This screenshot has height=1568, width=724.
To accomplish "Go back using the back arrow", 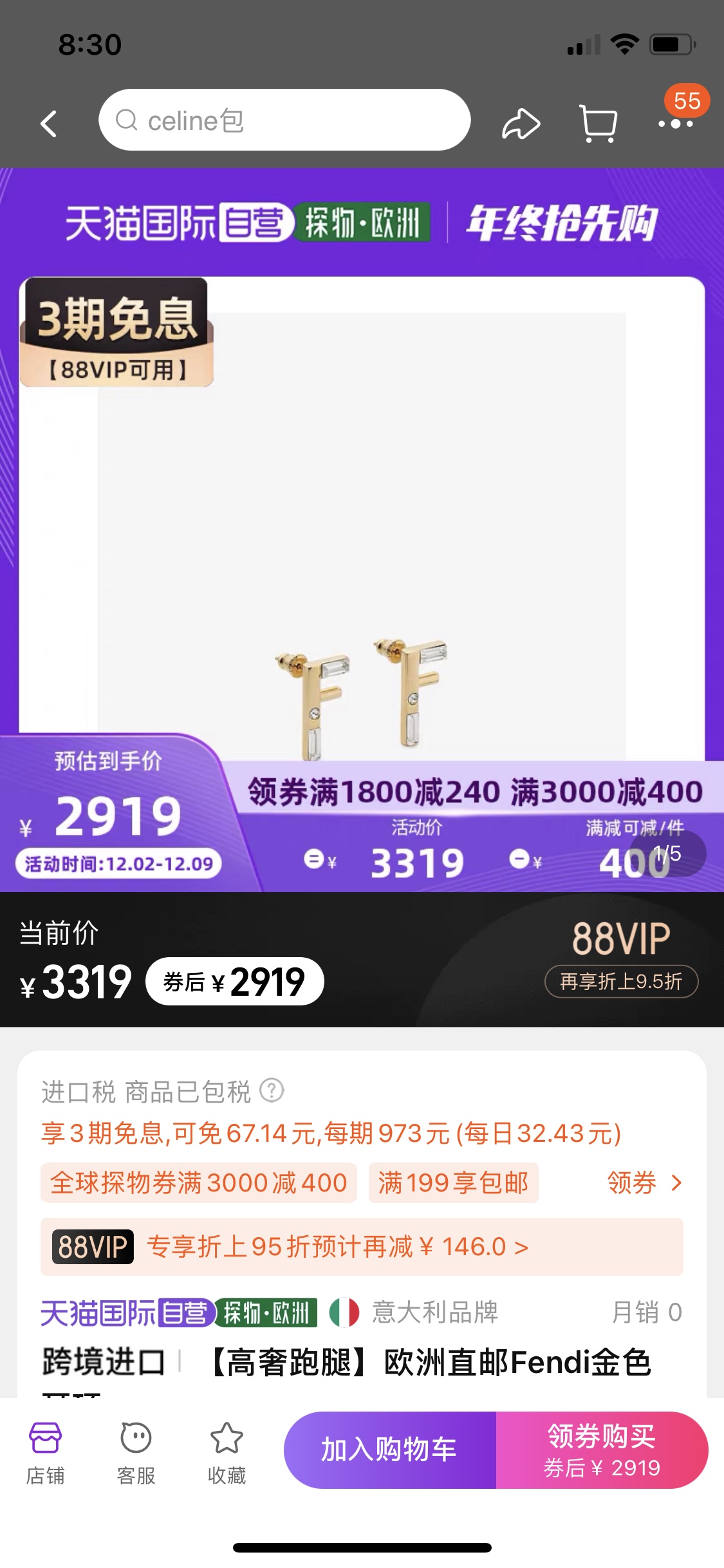I will (x=49, y=123).
